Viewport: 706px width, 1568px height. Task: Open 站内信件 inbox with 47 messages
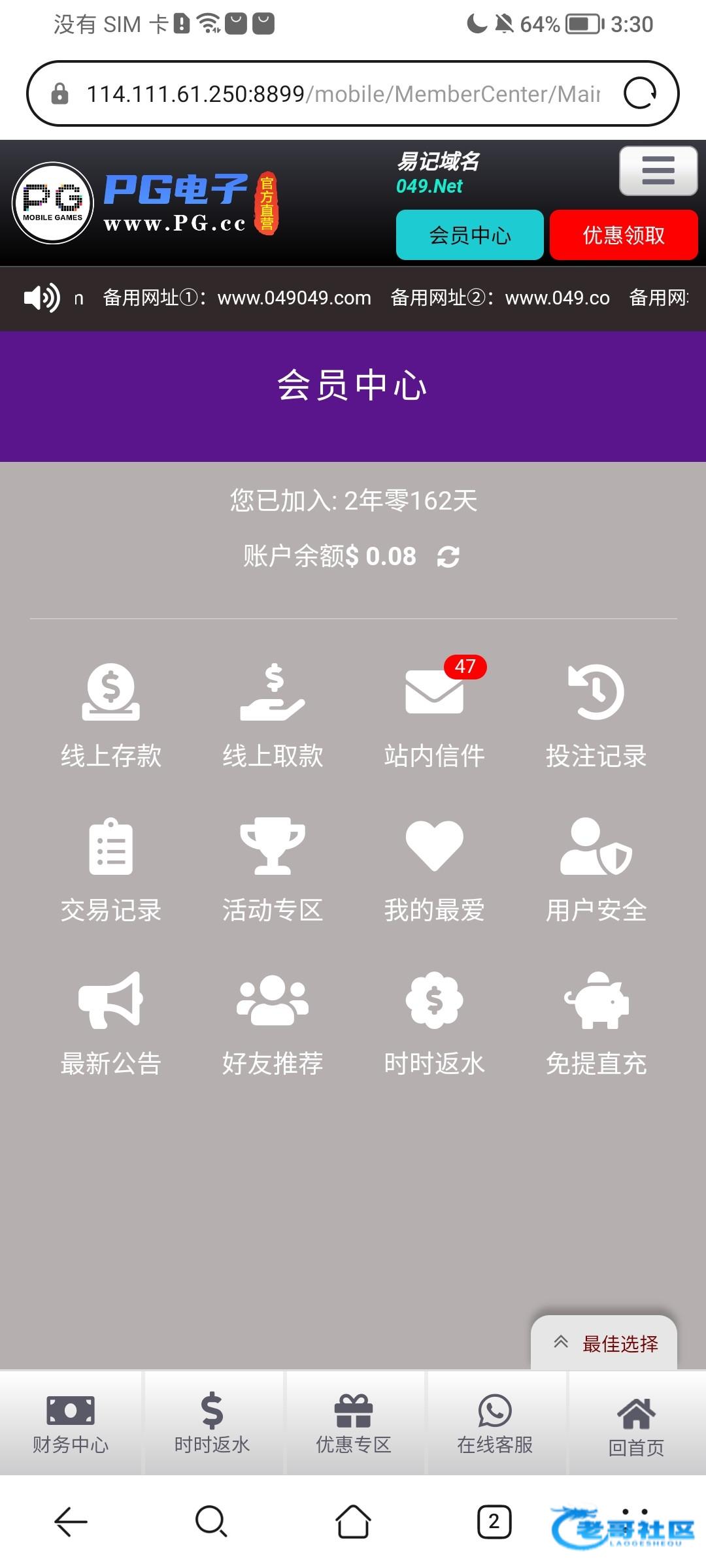click(x=434, y=715)
